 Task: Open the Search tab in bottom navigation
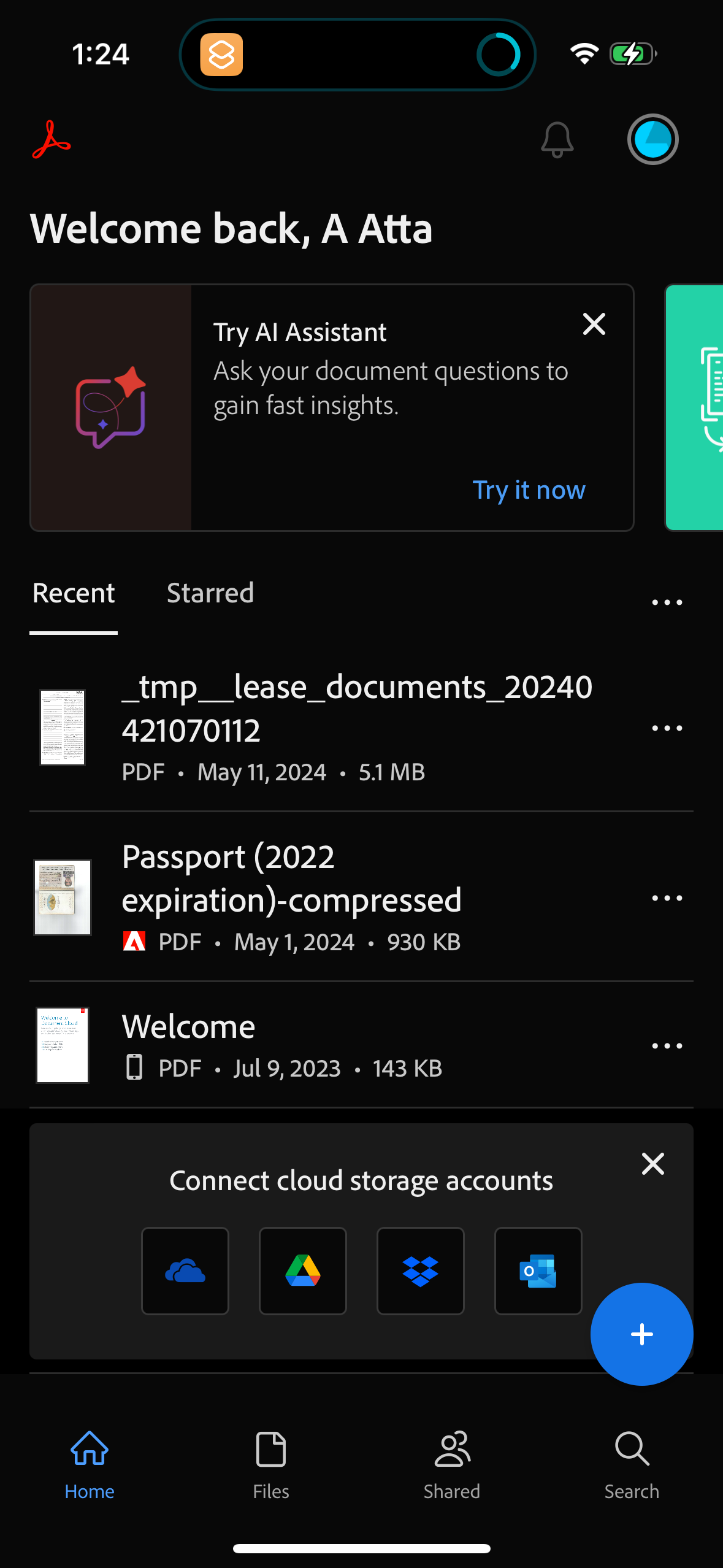(632, 1466)
